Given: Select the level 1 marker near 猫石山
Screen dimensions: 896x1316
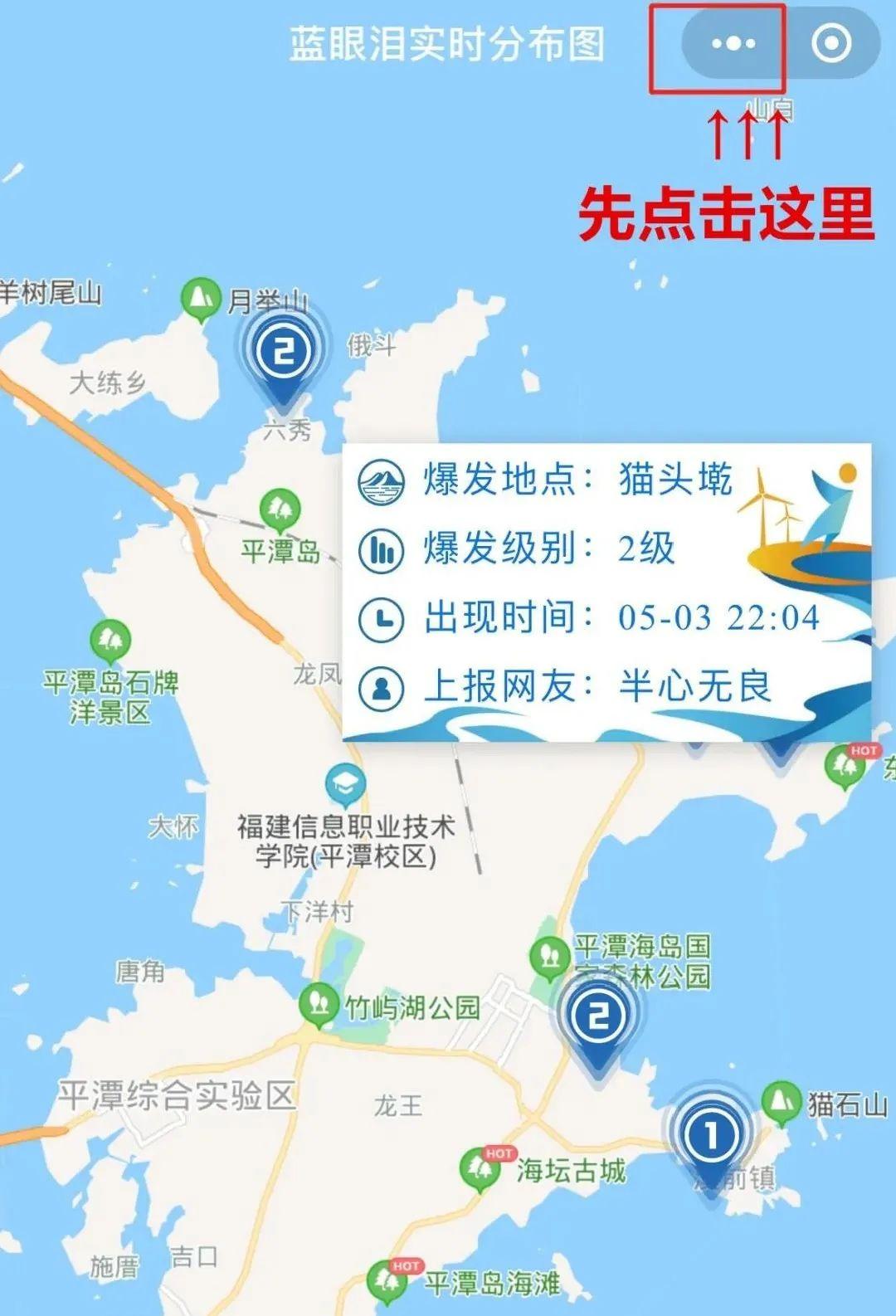Looking at the screenshot, I should 711,1135.
